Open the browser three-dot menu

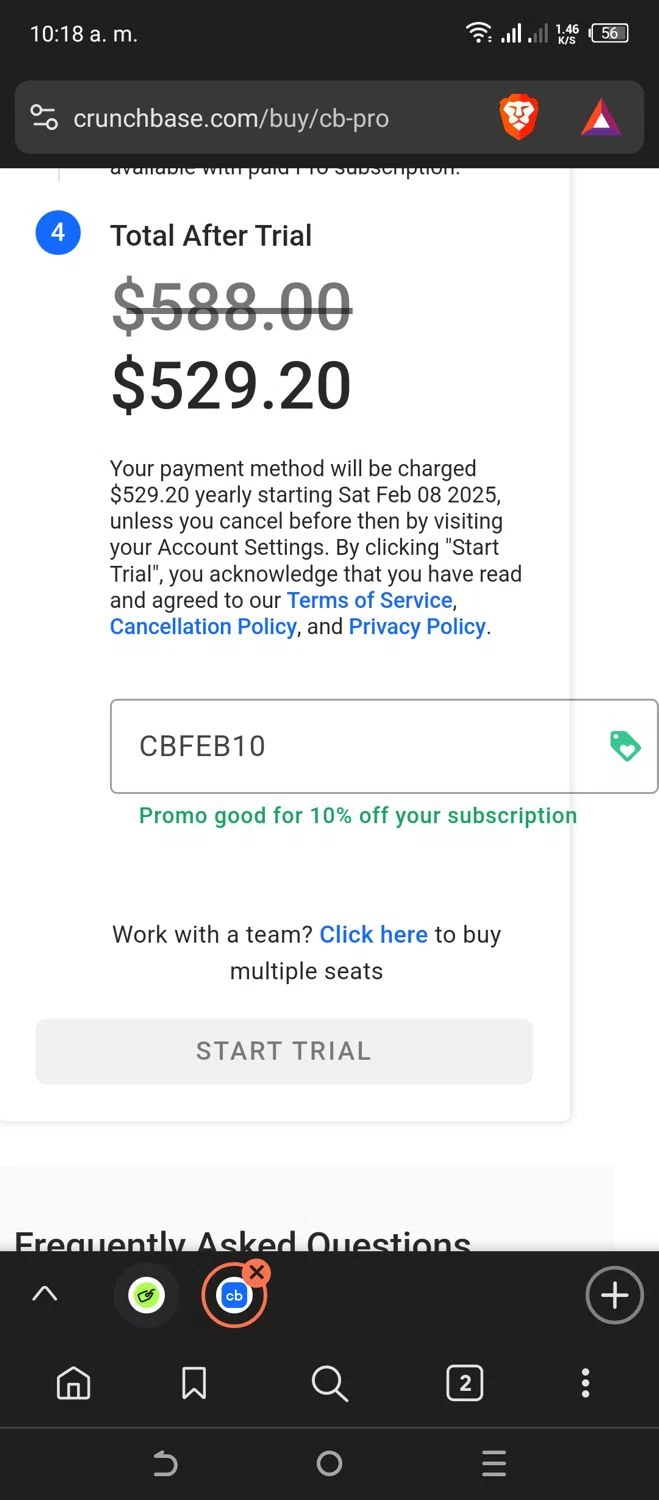[586, 1384]
